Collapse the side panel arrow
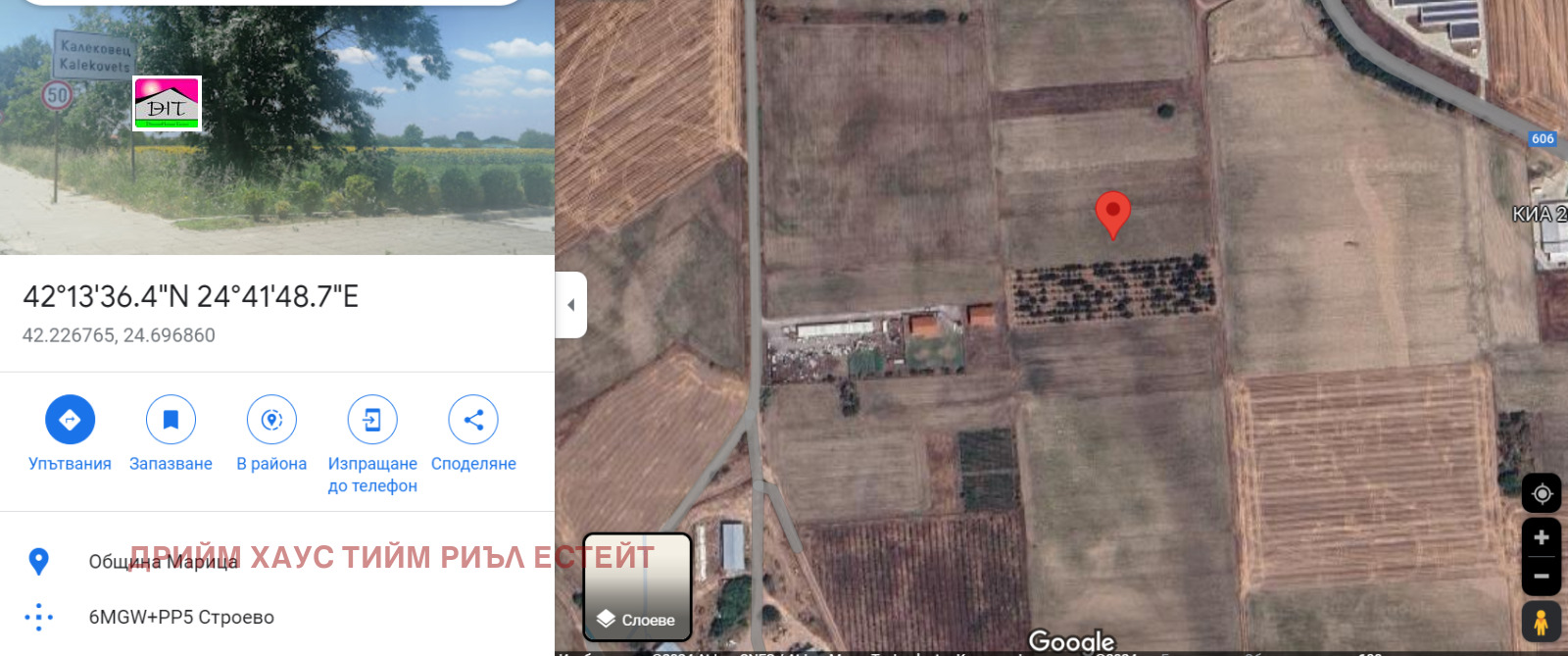1568x656 pixels. tap(571, 305)
